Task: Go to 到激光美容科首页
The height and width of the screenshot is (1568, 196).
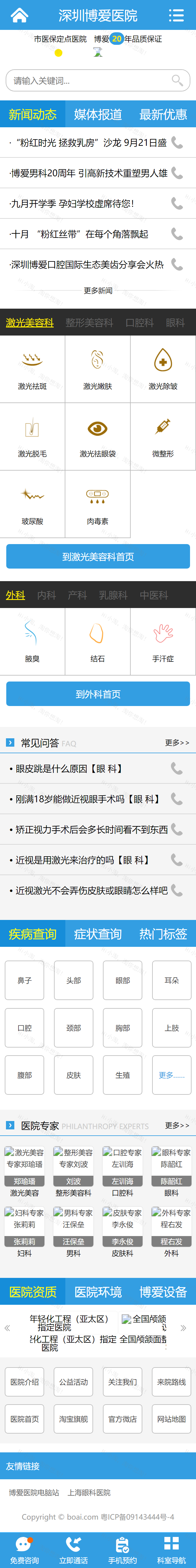Action: pos(98,556)
